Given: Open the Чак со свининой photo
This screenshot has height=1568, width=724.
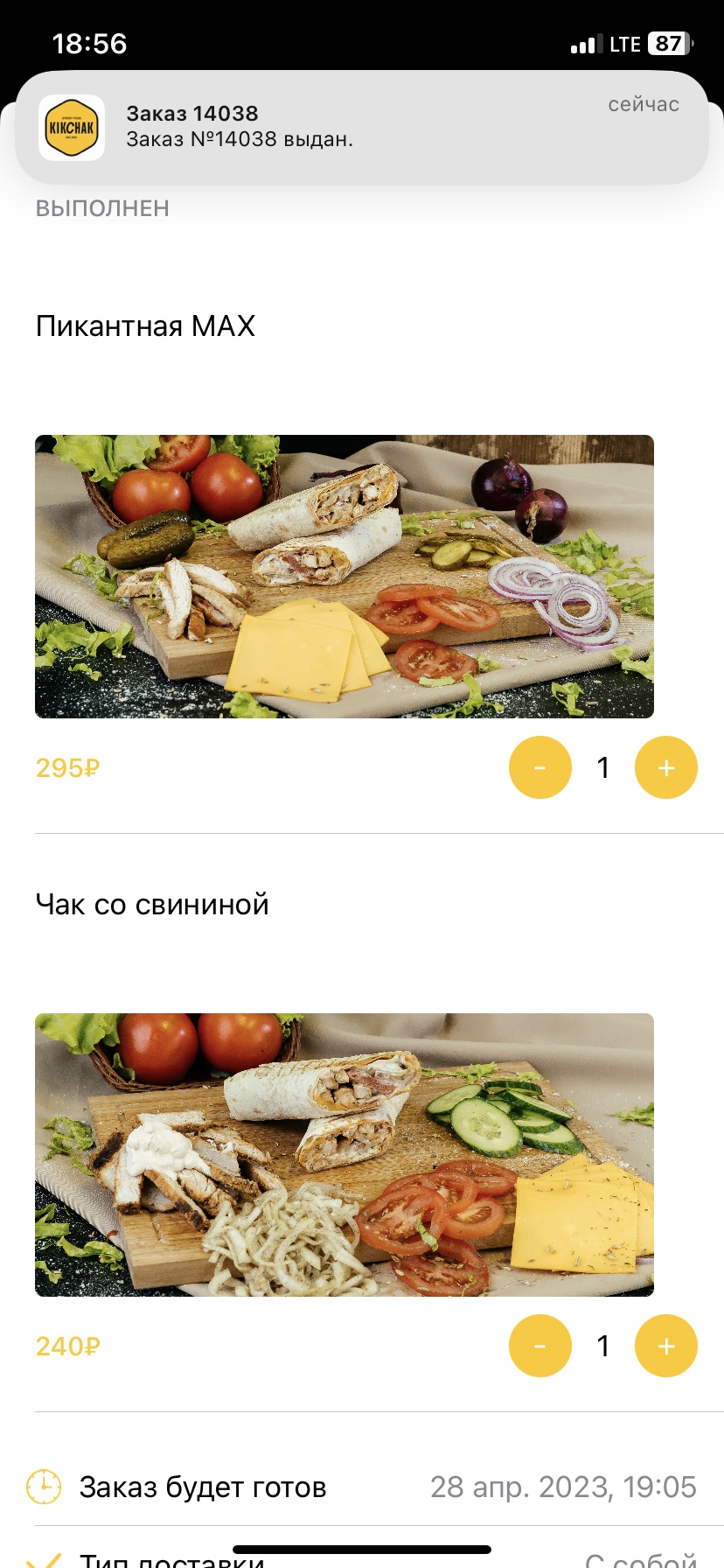Looking at the screenshot, I should tap(345, 1155).
